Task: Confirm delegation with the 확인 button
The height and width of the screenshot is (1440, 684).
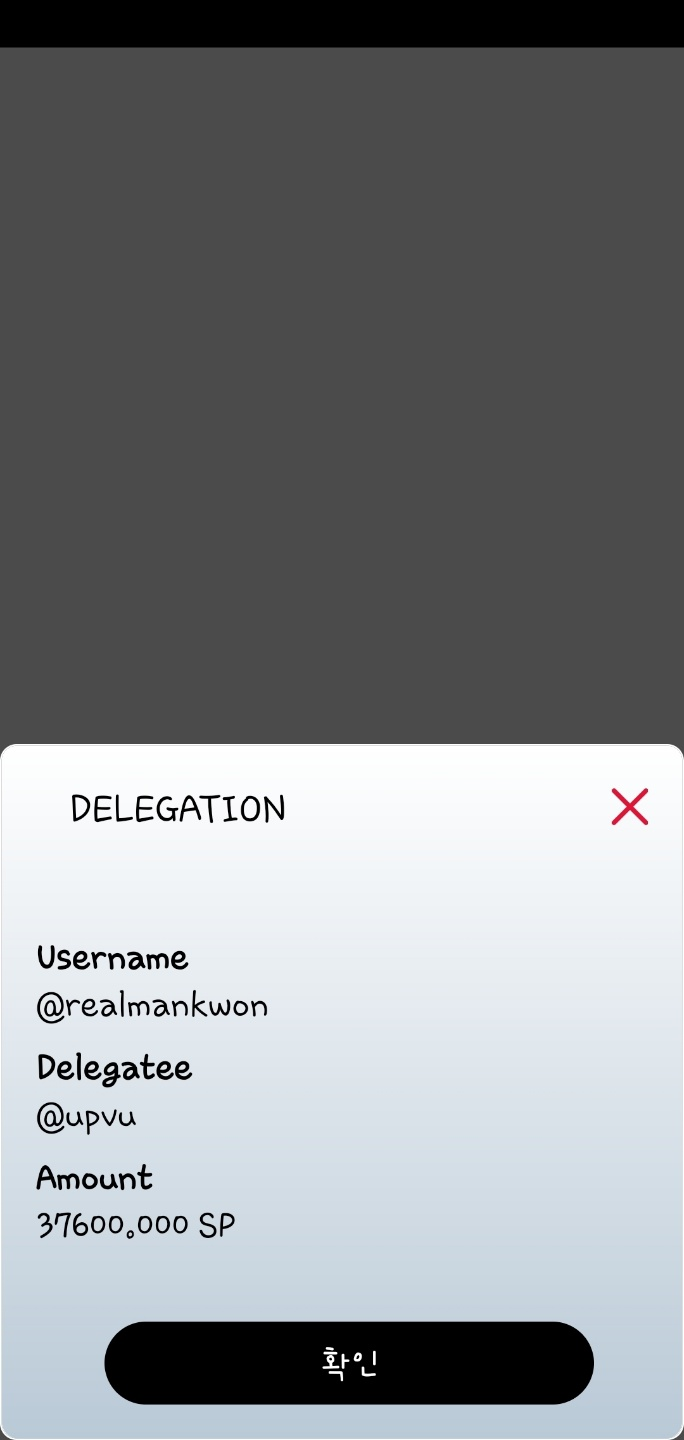Action: coord(349,1363)
